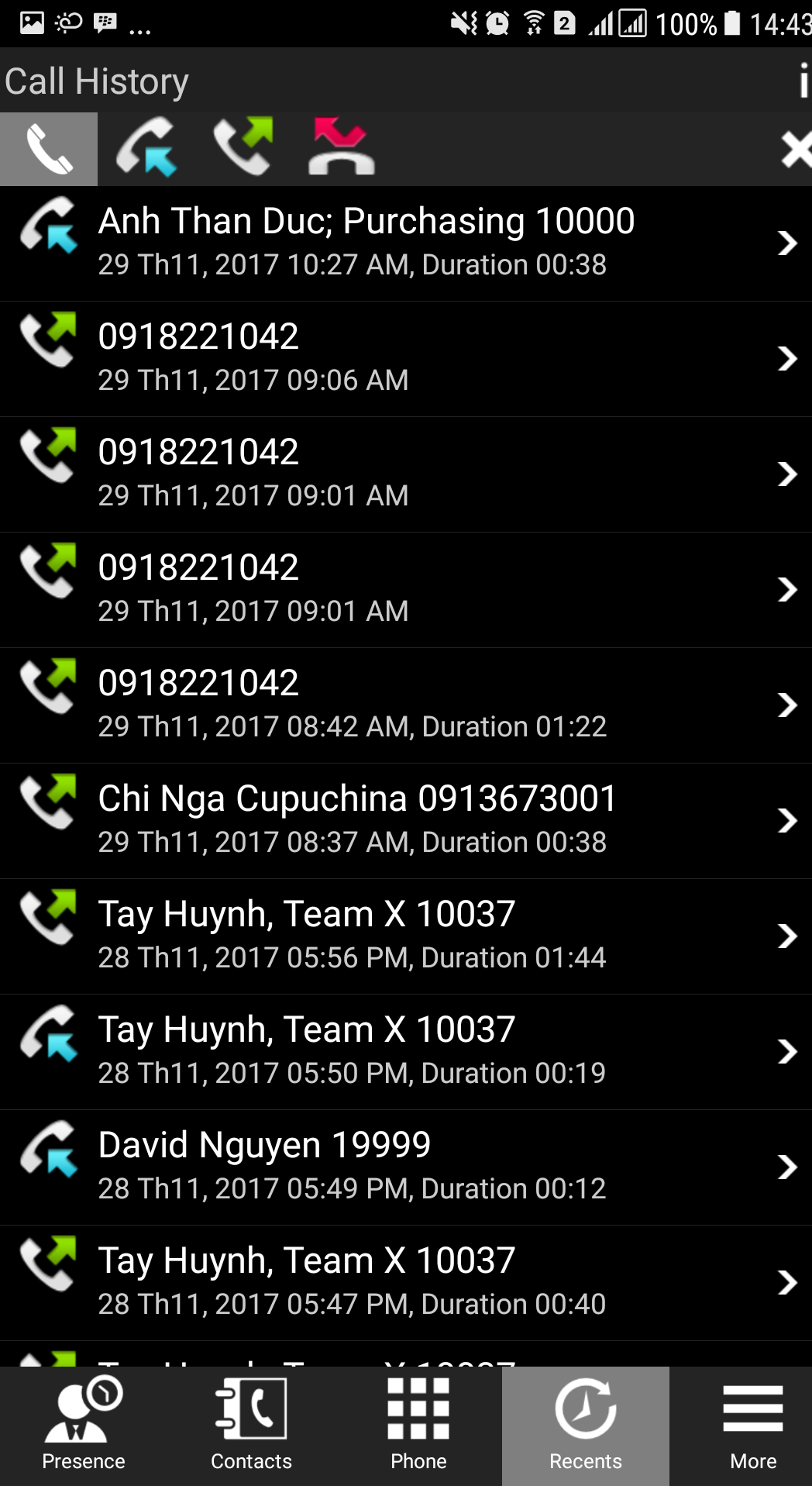Viewport: 812px width, 1486px height.
Task: Tap the X icon in filter bar
Action: point(795,149)
